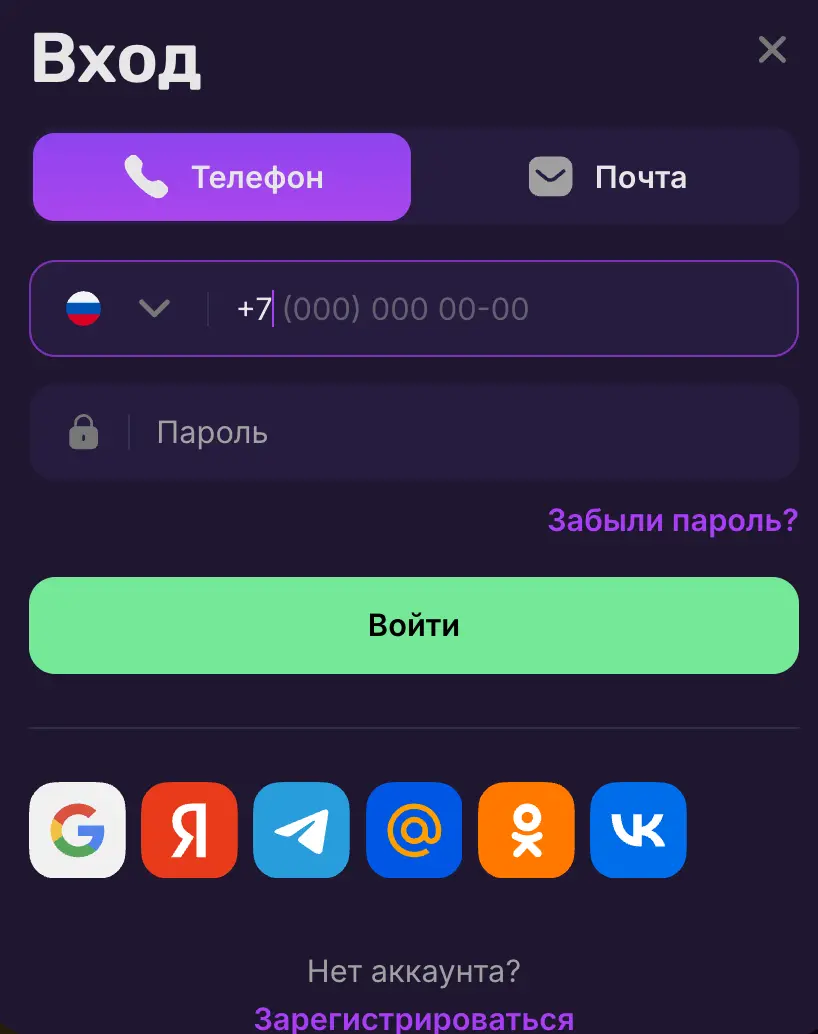Expand the country code dropdown

tap(153, 308)
